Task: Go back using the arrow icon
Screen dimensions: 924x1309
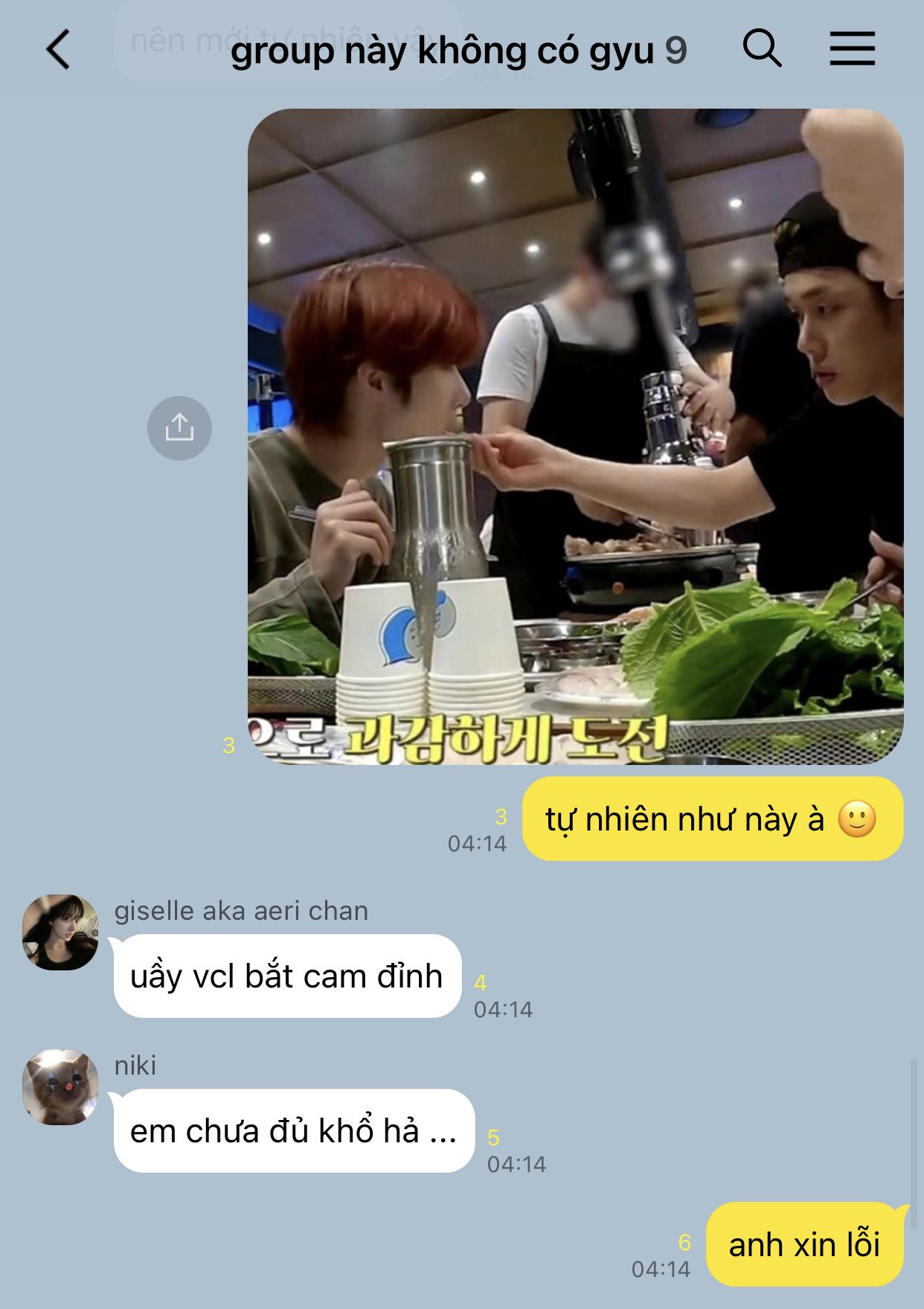Action: (x=58, y=50)
